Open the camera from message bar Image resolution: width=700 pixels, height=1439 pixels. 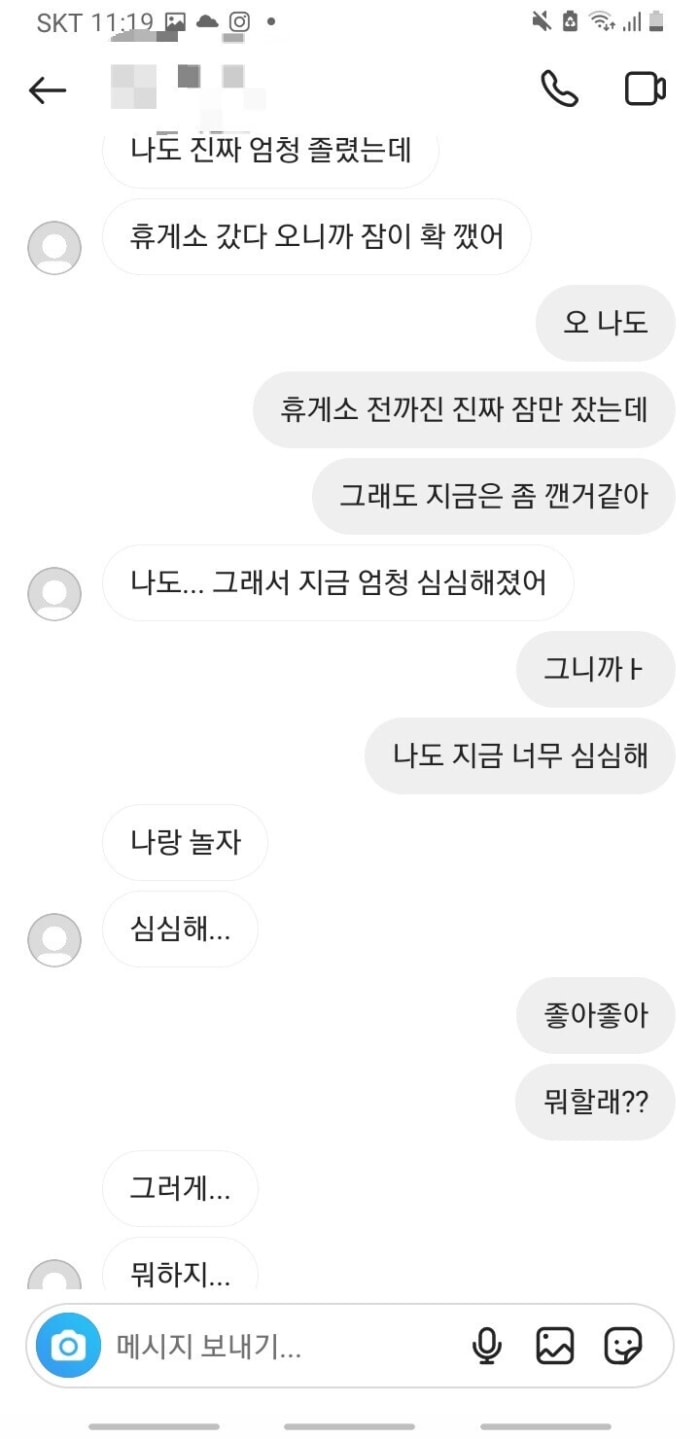coord(68,1346)
